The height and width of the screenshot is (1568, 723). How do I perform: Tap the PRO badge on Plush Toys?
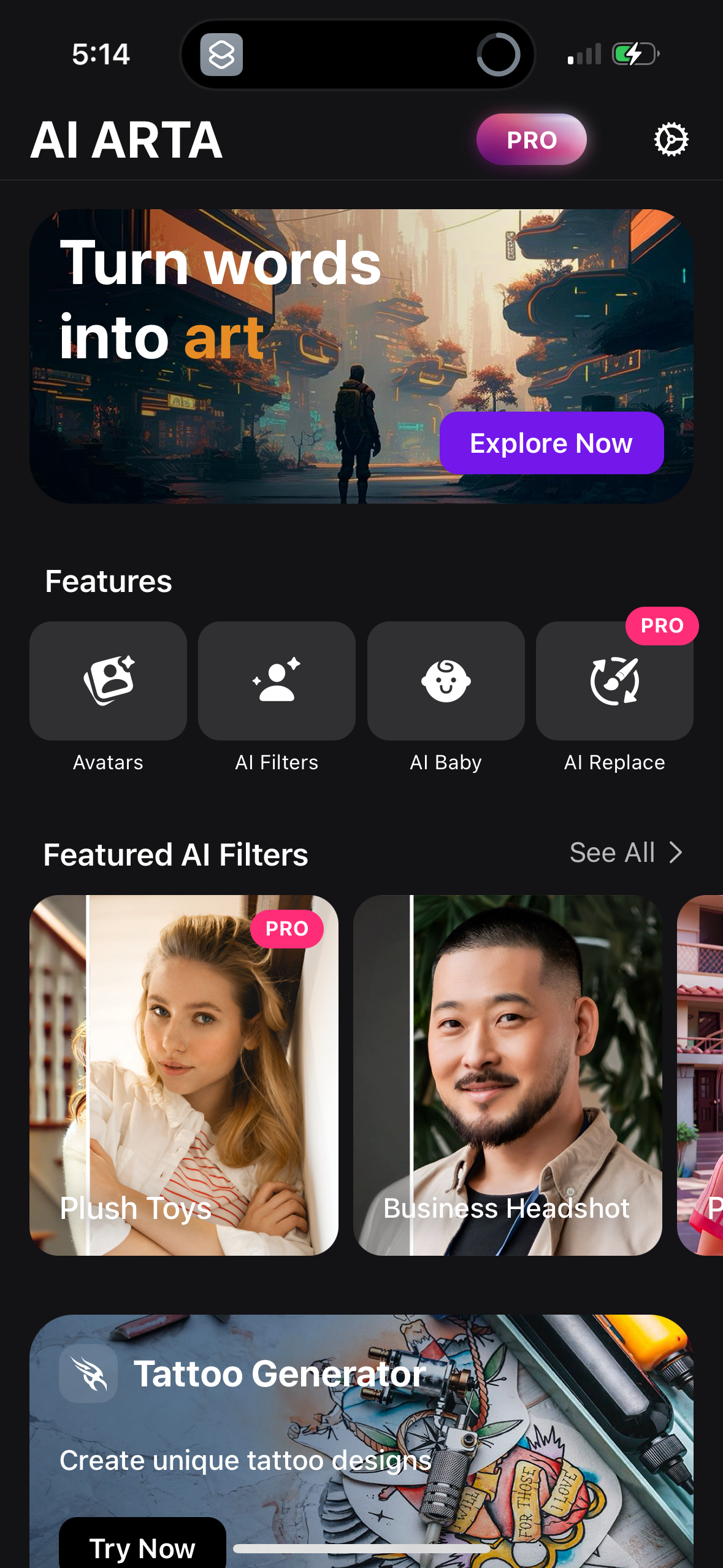click(x=286, y=928)
